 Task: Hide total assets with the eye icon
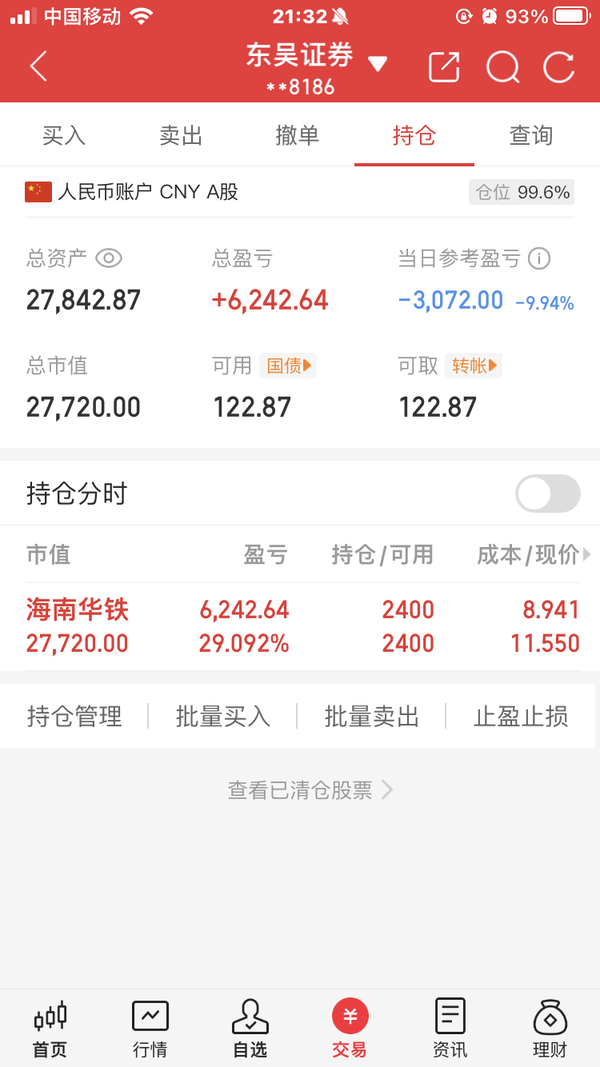[109, 258]
